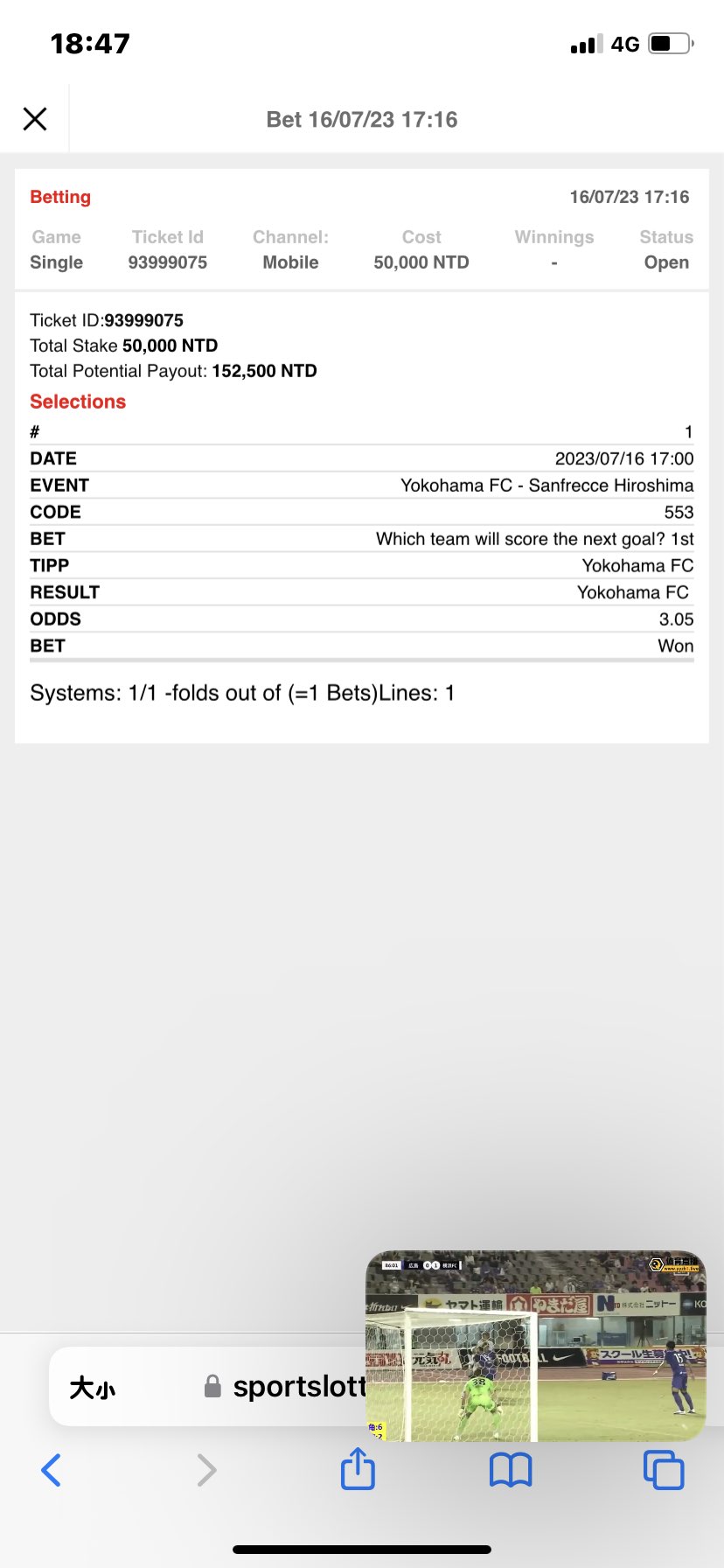Open the text size menu
The width and height of the screenshot is (724, 1568).
click(x=93, y=1388)
